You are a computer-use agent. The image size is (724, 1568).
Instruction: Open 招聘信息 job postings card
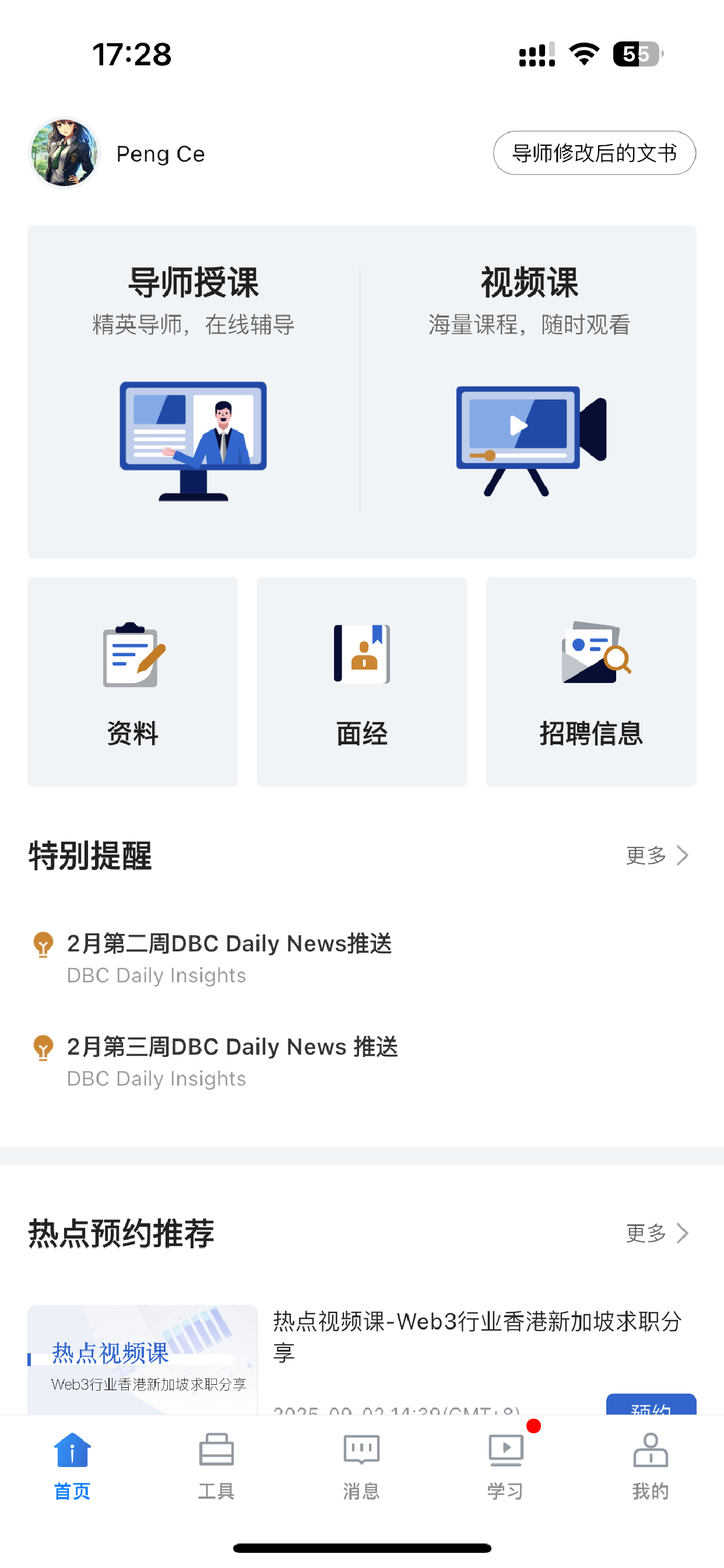point(591,682)
